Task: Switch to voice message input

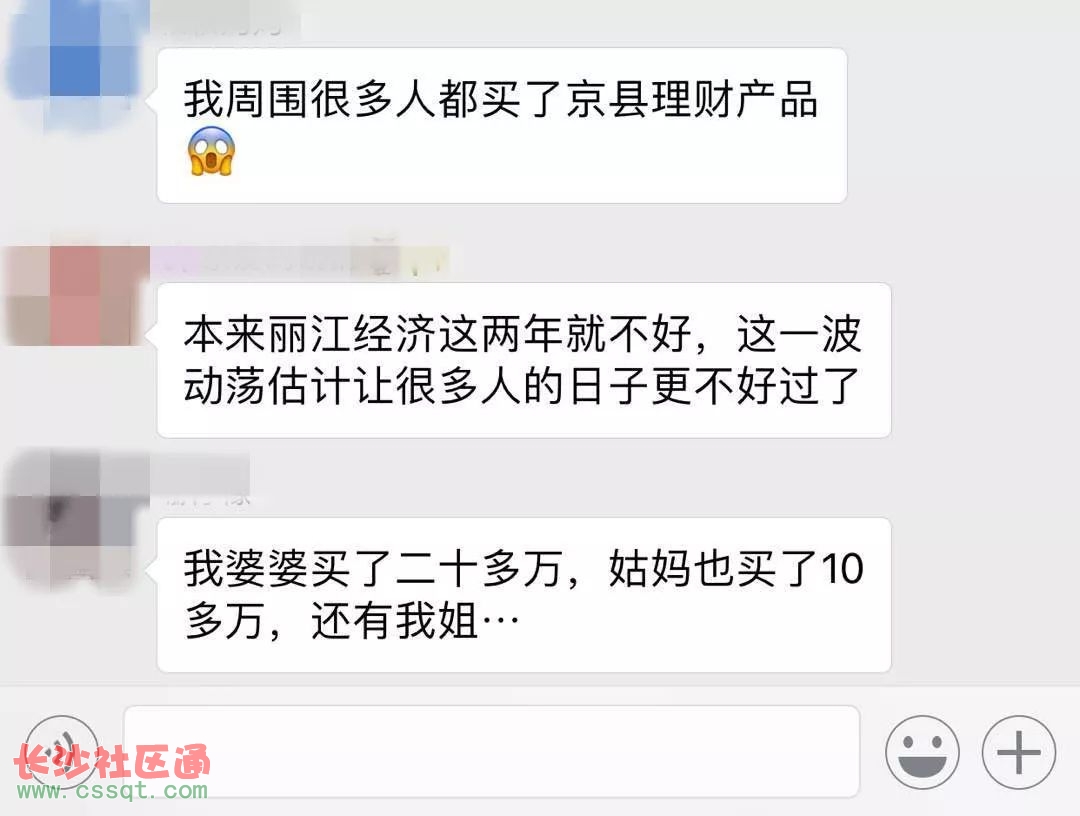Action: [62, 752]
